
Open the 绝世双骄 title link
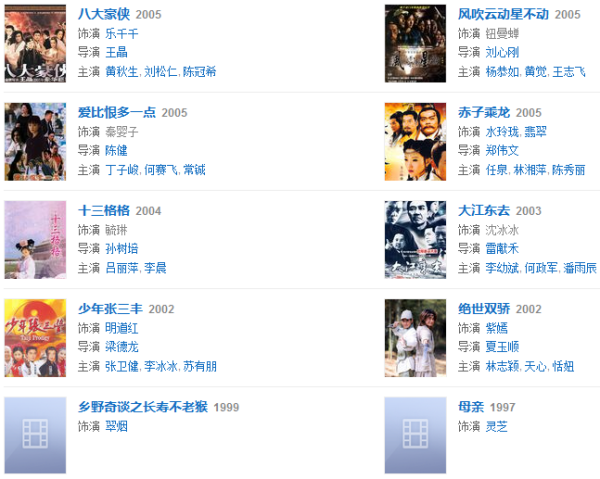click(x=484, y=308)
